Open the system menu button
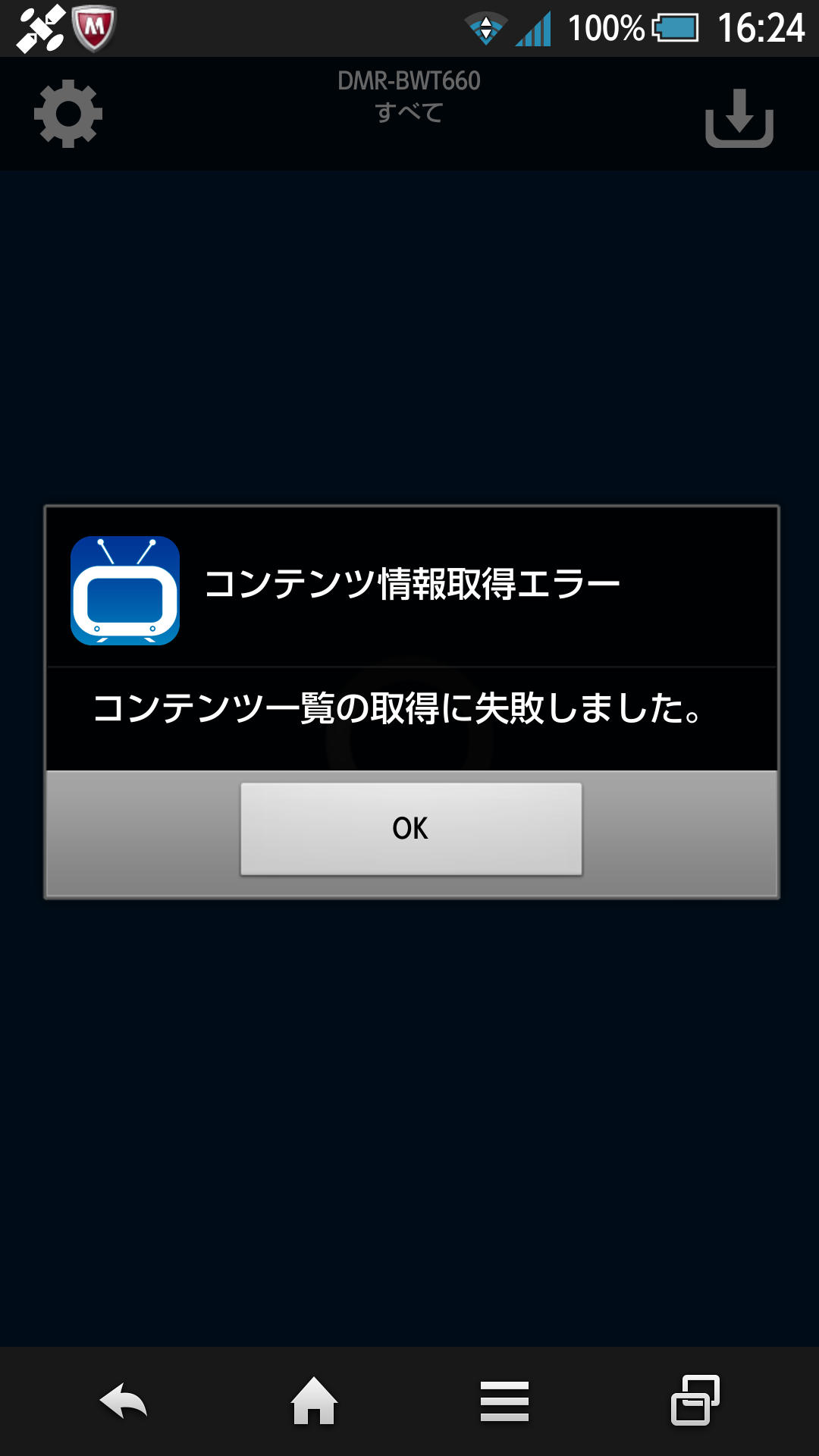The width and height of the screenshot is (819, 1456). [504, 1401]
